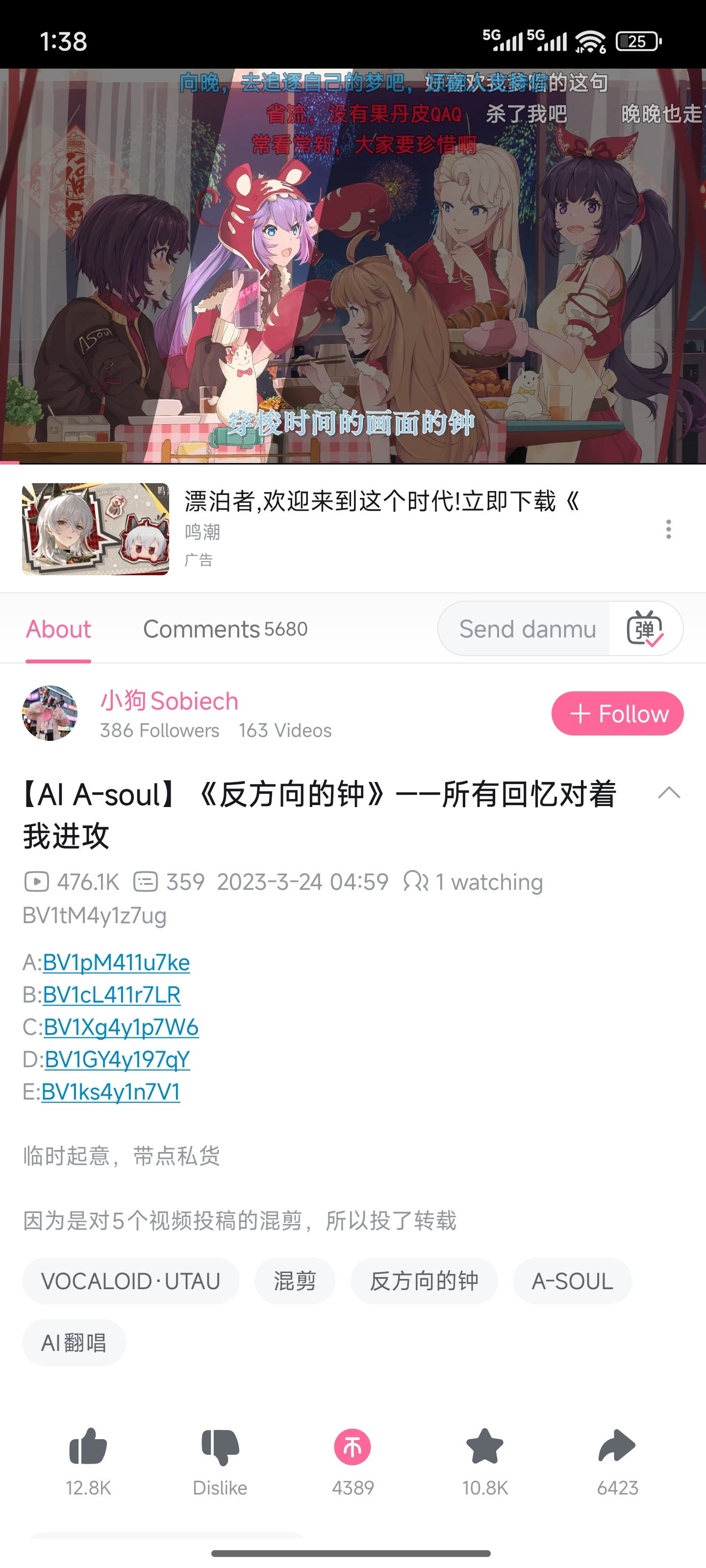Follow the uploader 小狗Sobiech
706x1568 pixels.
[x=617, y=713]
